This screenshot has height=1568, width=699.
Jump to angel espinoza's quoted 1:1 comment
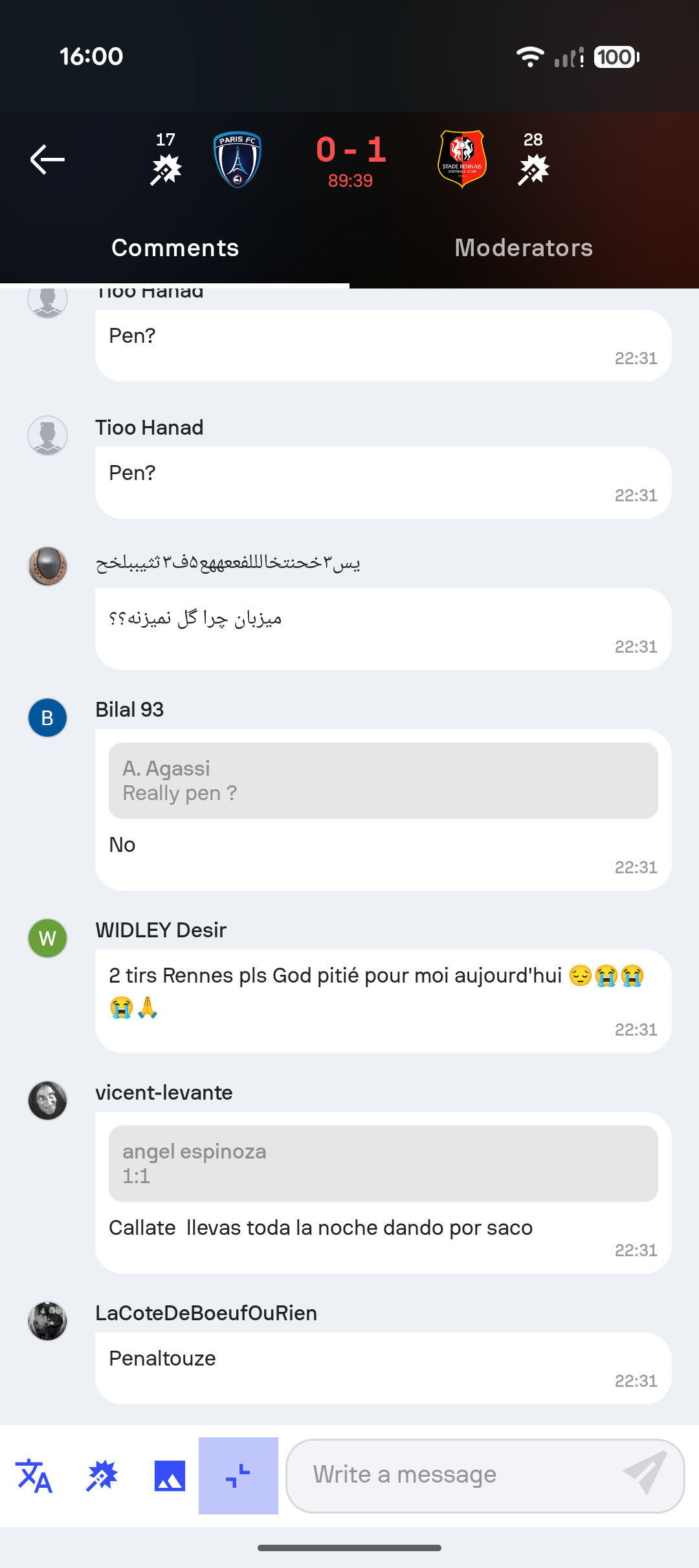383,1163
